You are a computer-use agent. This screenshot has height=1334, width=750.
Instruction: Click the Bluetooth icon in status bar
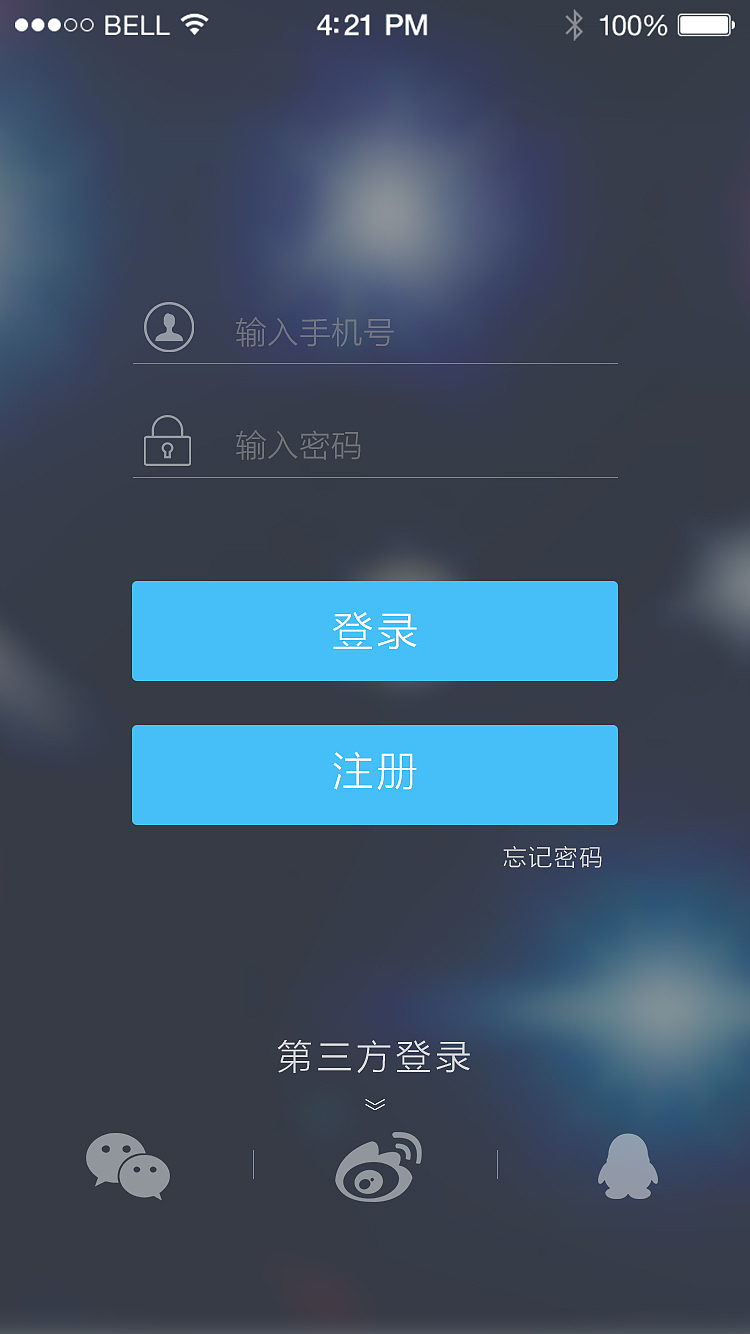tap(575, 25)
